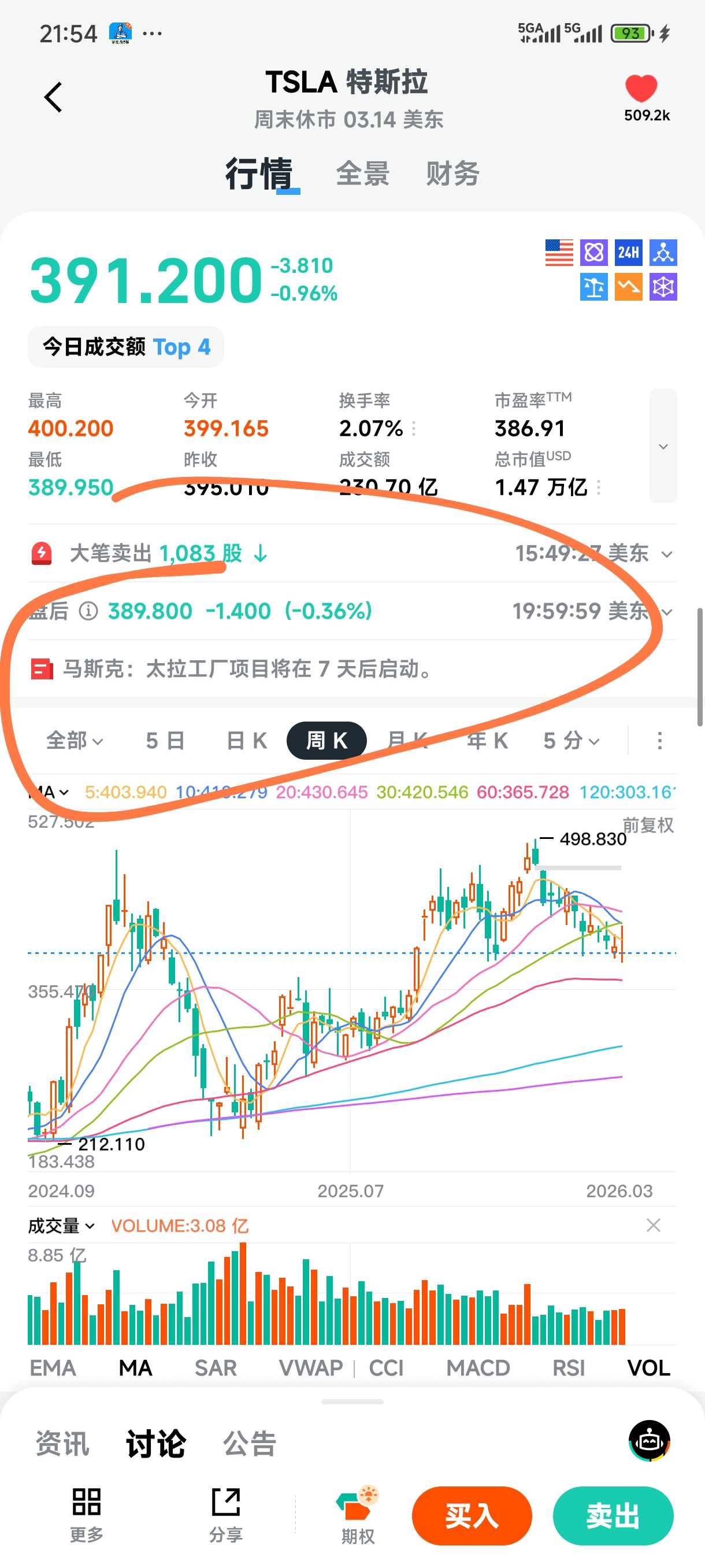Tap the red heart favorite icon
705x1568 pixels.
[x=641, y=89]
